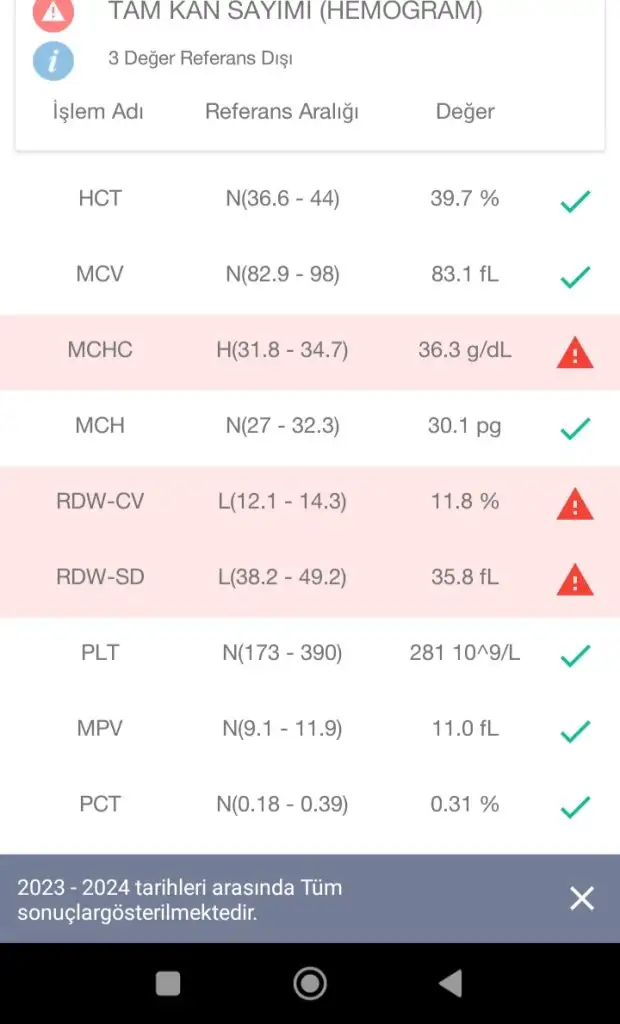620x1024 pixels.
Task: Dismiss the 2023 - 2024 results banner
Action: 581,898
